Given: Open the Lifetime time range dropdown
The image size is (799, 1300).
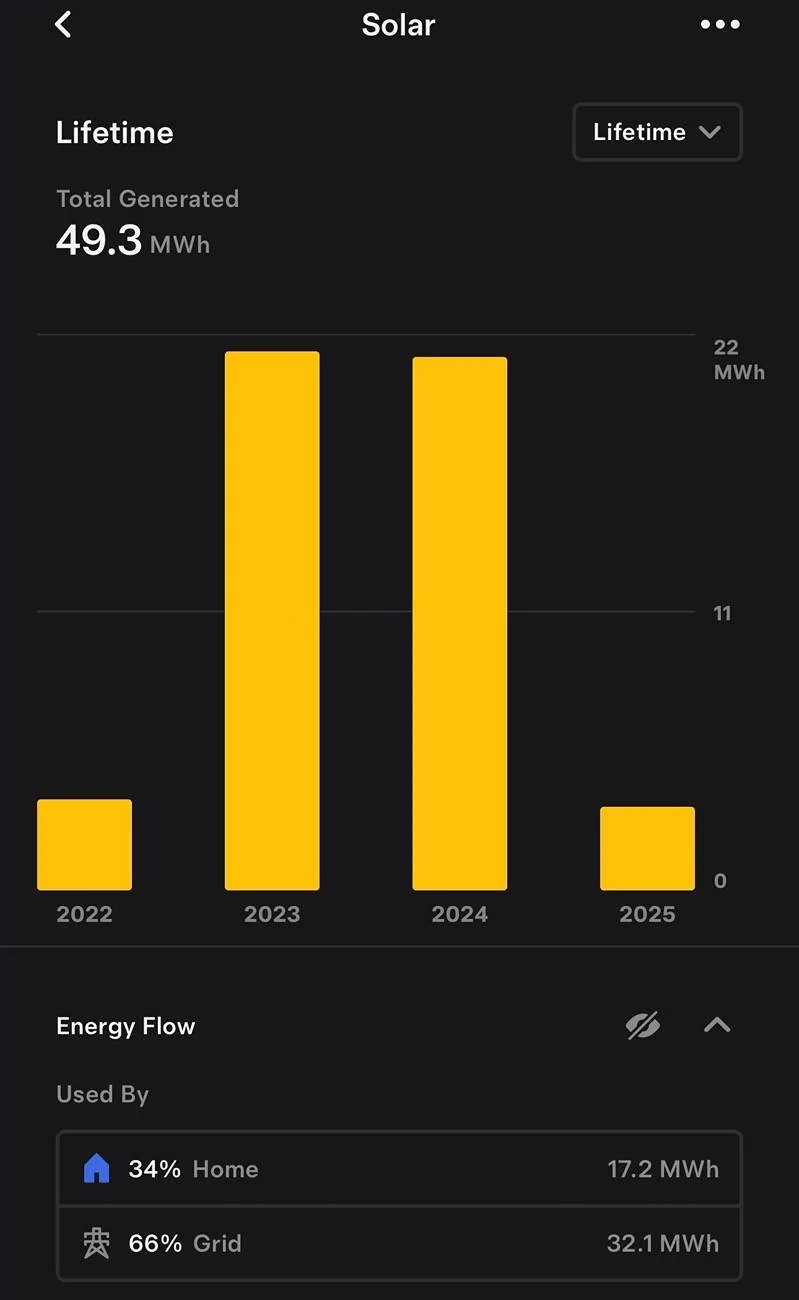Looking at the screenshot, I should point(657,132).
